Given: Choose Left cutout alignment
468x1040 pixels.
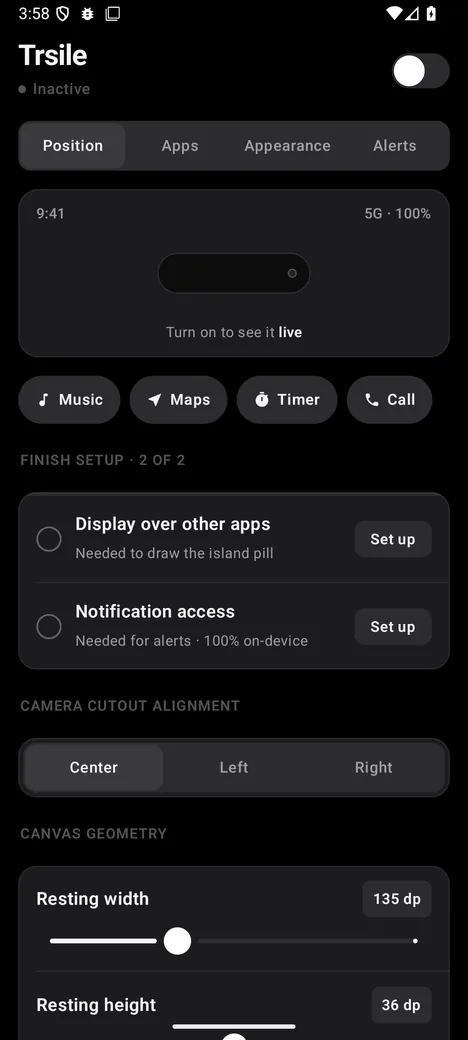Looking at the screenshot, I should pos(233,767).
